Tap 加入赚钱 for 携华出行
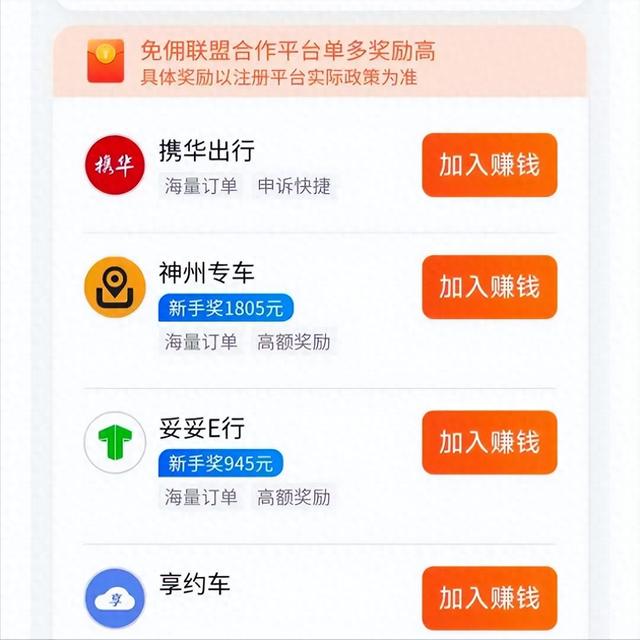 pyautogui.click(x=489, y=165)
